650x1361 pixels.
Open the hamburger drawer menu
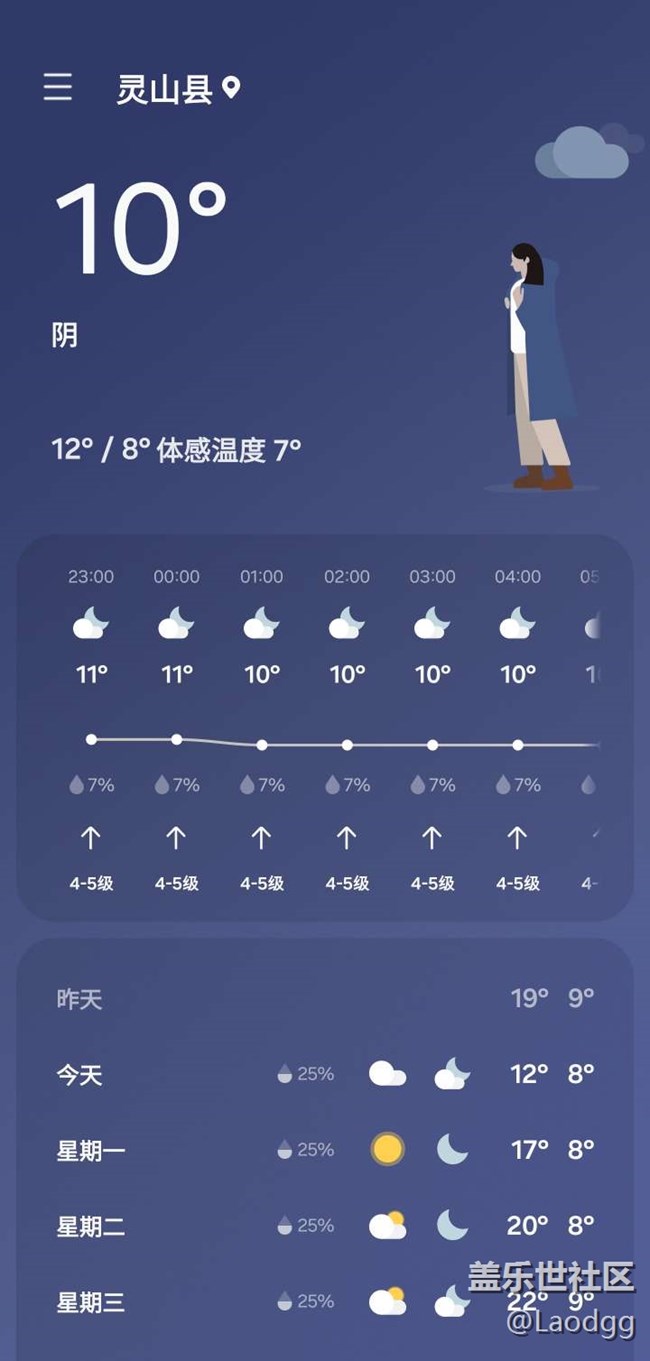pos(58,88)
